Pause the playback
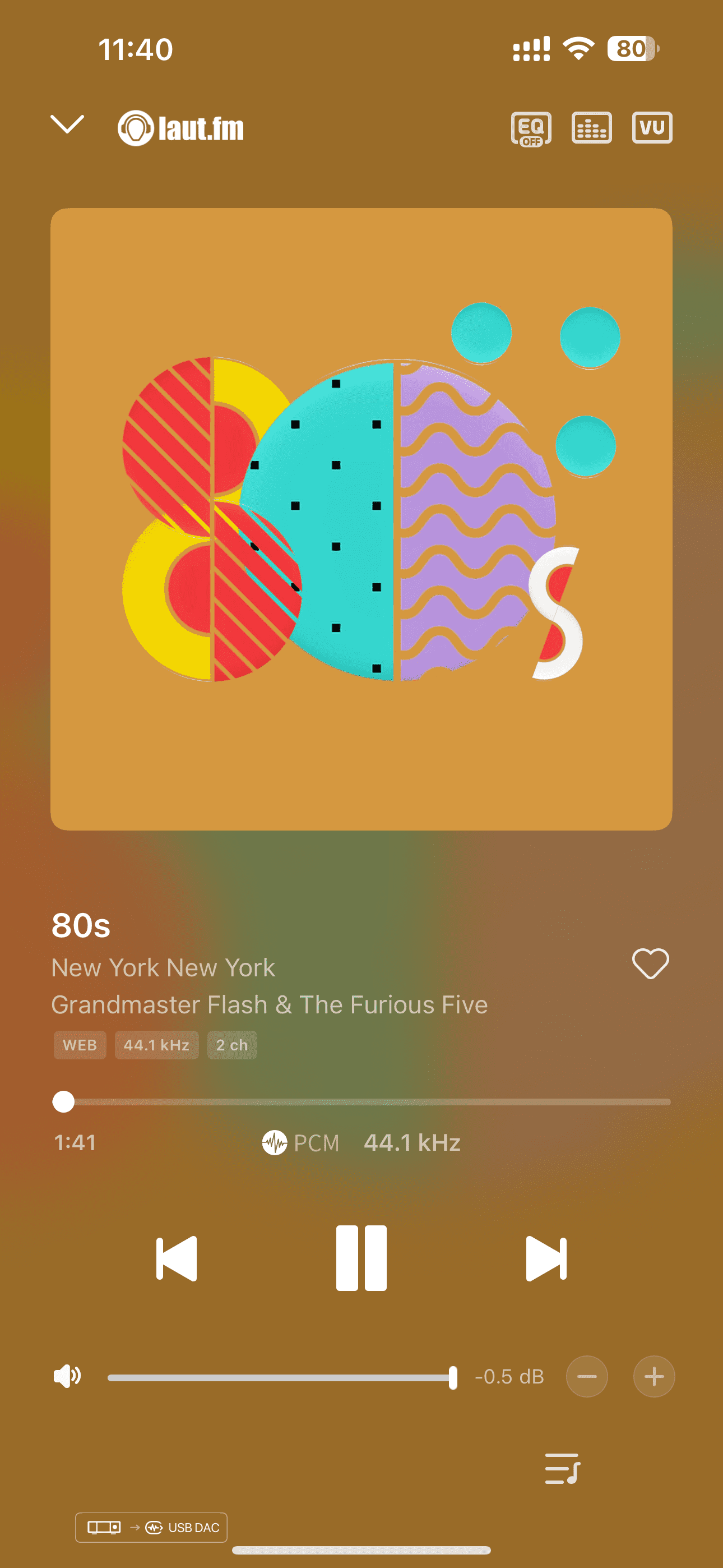The height and width of the screenshot is (1568, 723). pyautogui.click(x=361, y=1258)
